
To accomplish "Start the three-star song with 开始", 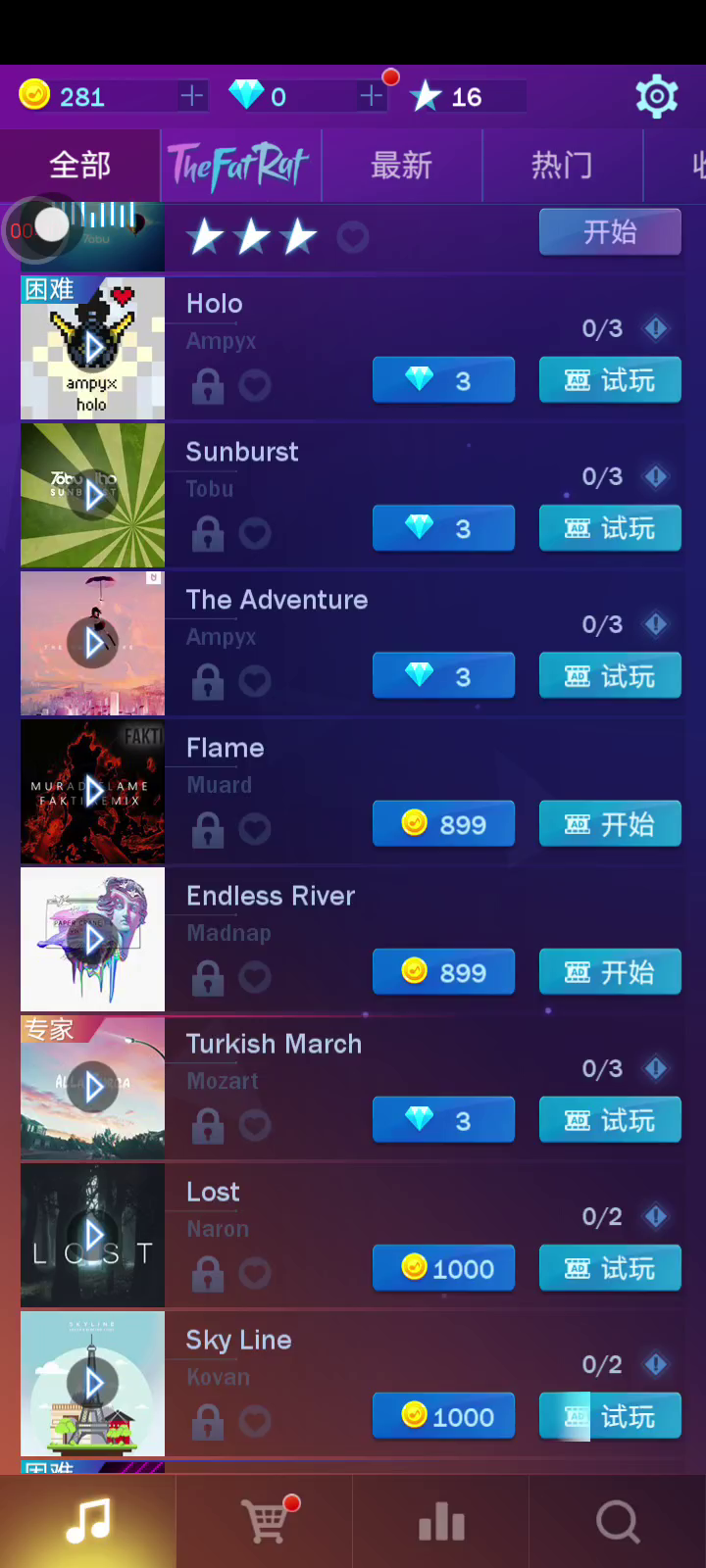I will [x=609, y=232].
